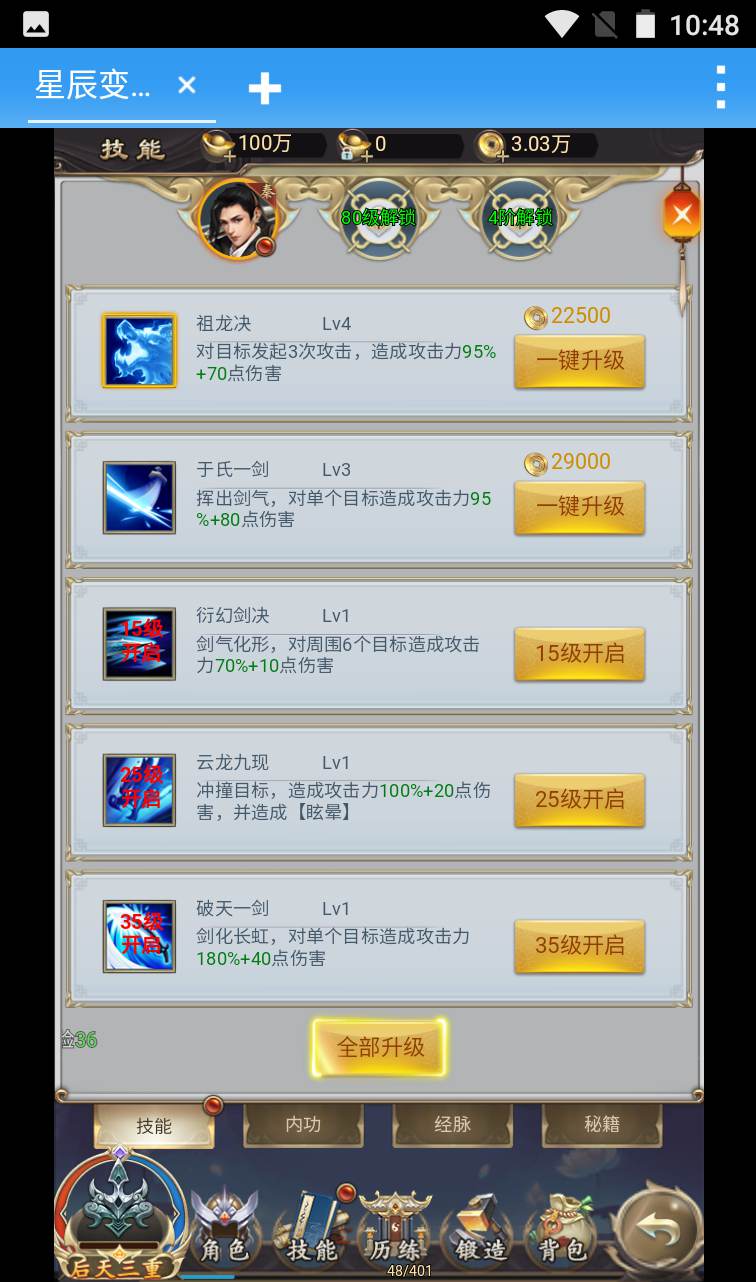Open the 背包 bag in the bottom bar
This screenshot has height=1282, width=756.
pos(561,1228)
